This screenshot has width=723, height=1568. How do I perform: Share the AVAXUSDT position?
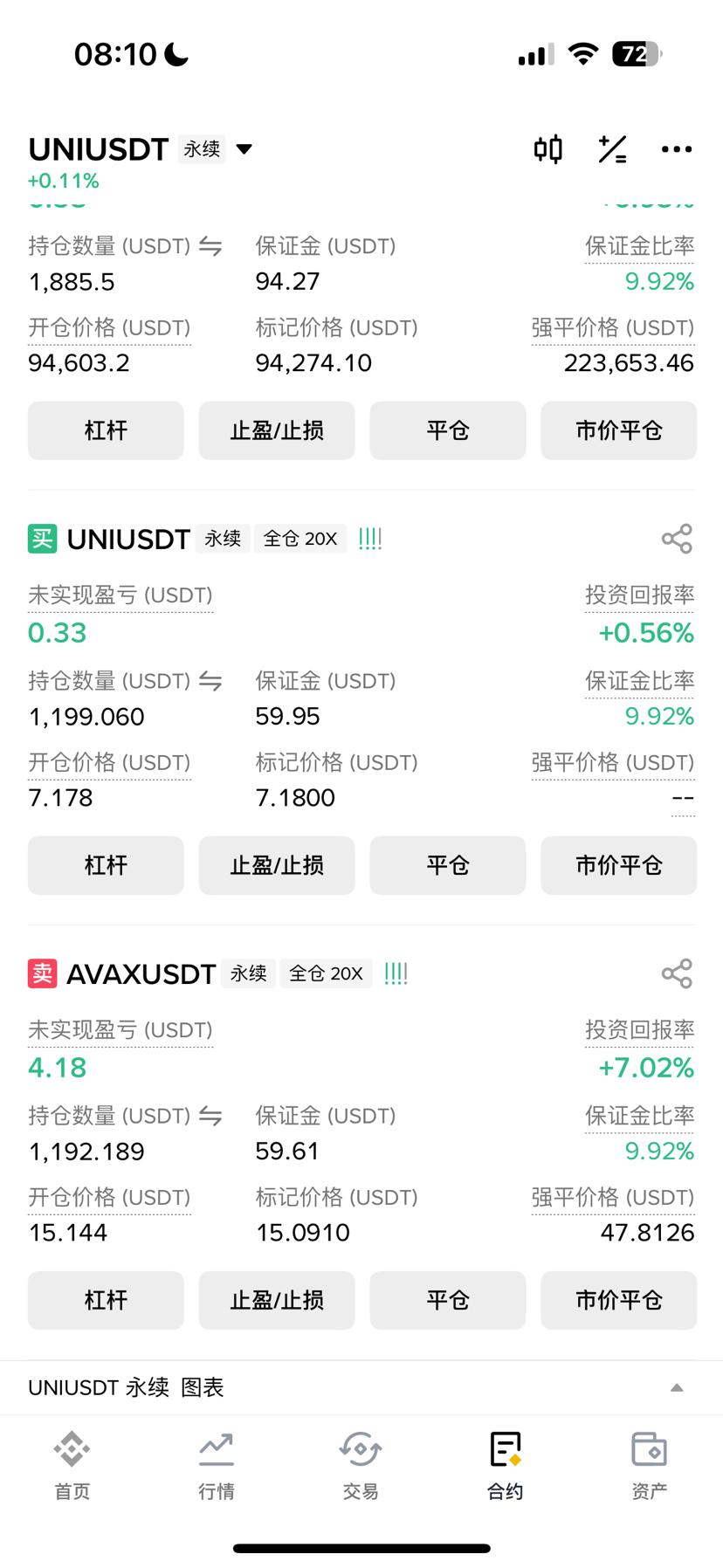(x=677, y=973)
